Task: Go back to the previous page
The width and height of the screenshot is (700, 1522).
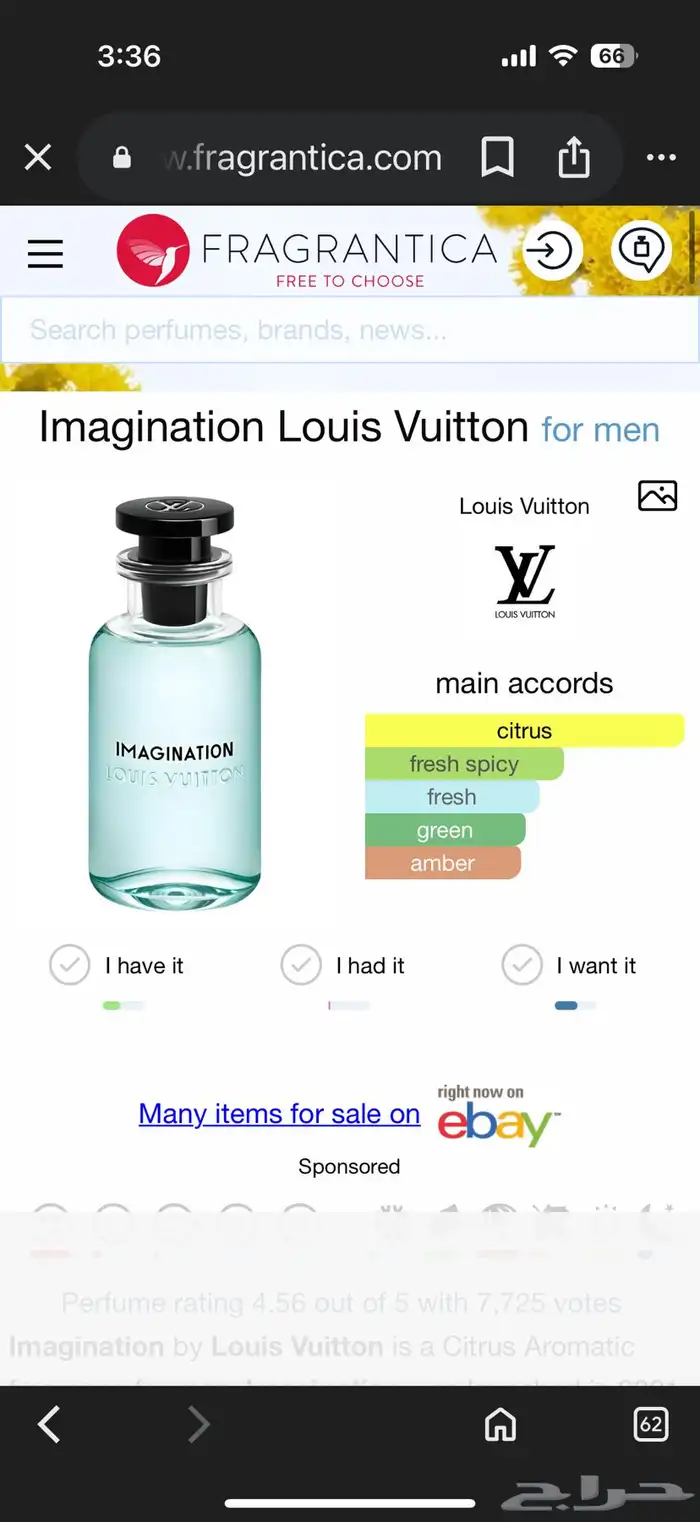Action: point(49,1424)
